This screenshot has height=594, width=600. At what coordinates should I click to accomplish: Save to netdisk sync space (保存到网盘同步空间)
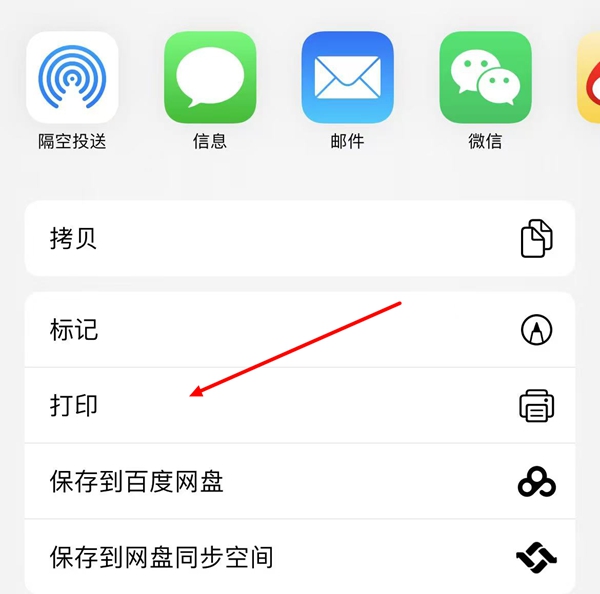point(299,557)
